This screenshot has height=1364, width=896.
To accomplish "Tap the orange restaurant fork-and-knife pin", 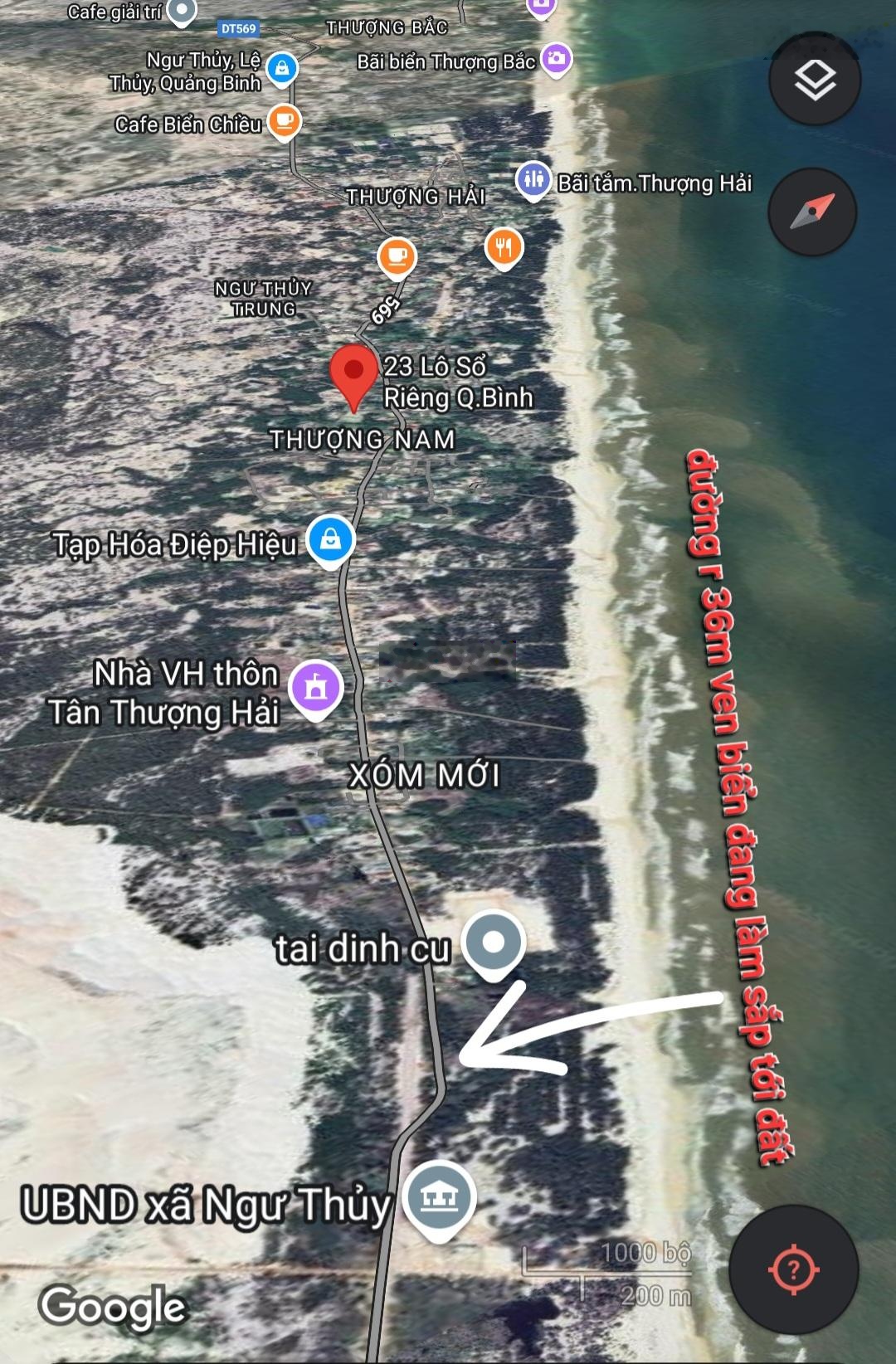I will 504,246.
